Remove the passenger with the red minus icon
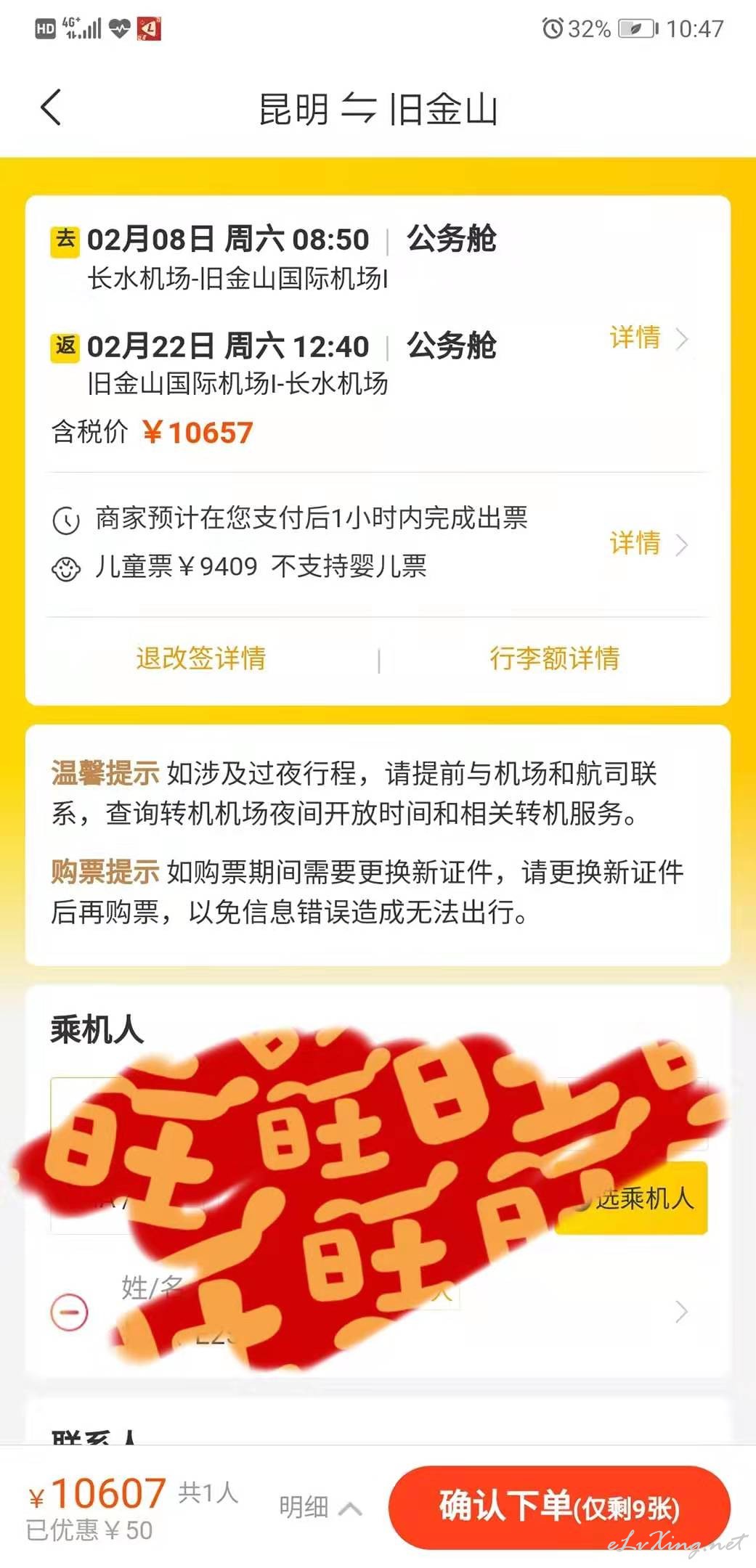 [x=70, y=1312]
